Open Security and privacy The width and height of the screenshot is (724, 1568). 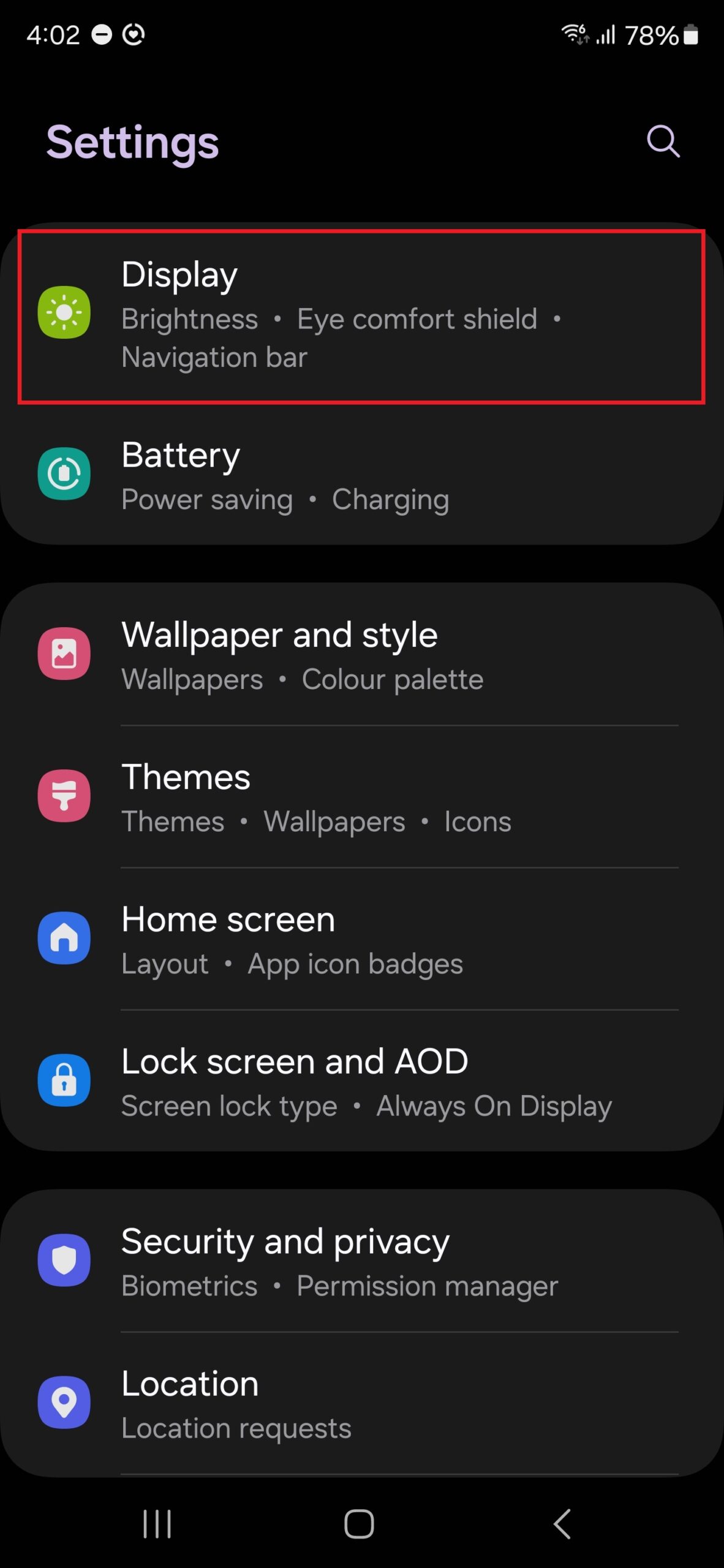(x=361, y=1261)
